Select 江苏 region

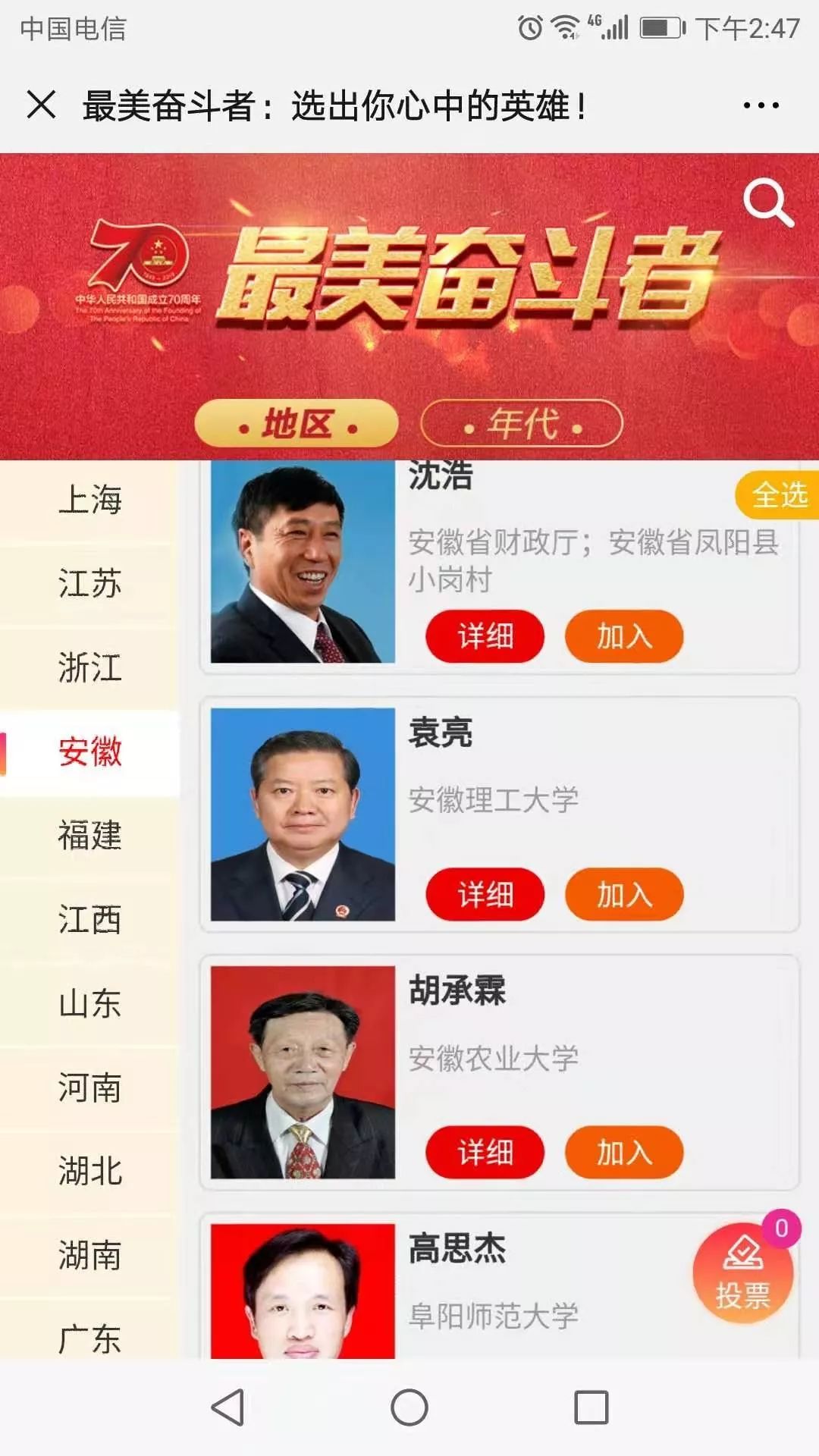(89, 584)
